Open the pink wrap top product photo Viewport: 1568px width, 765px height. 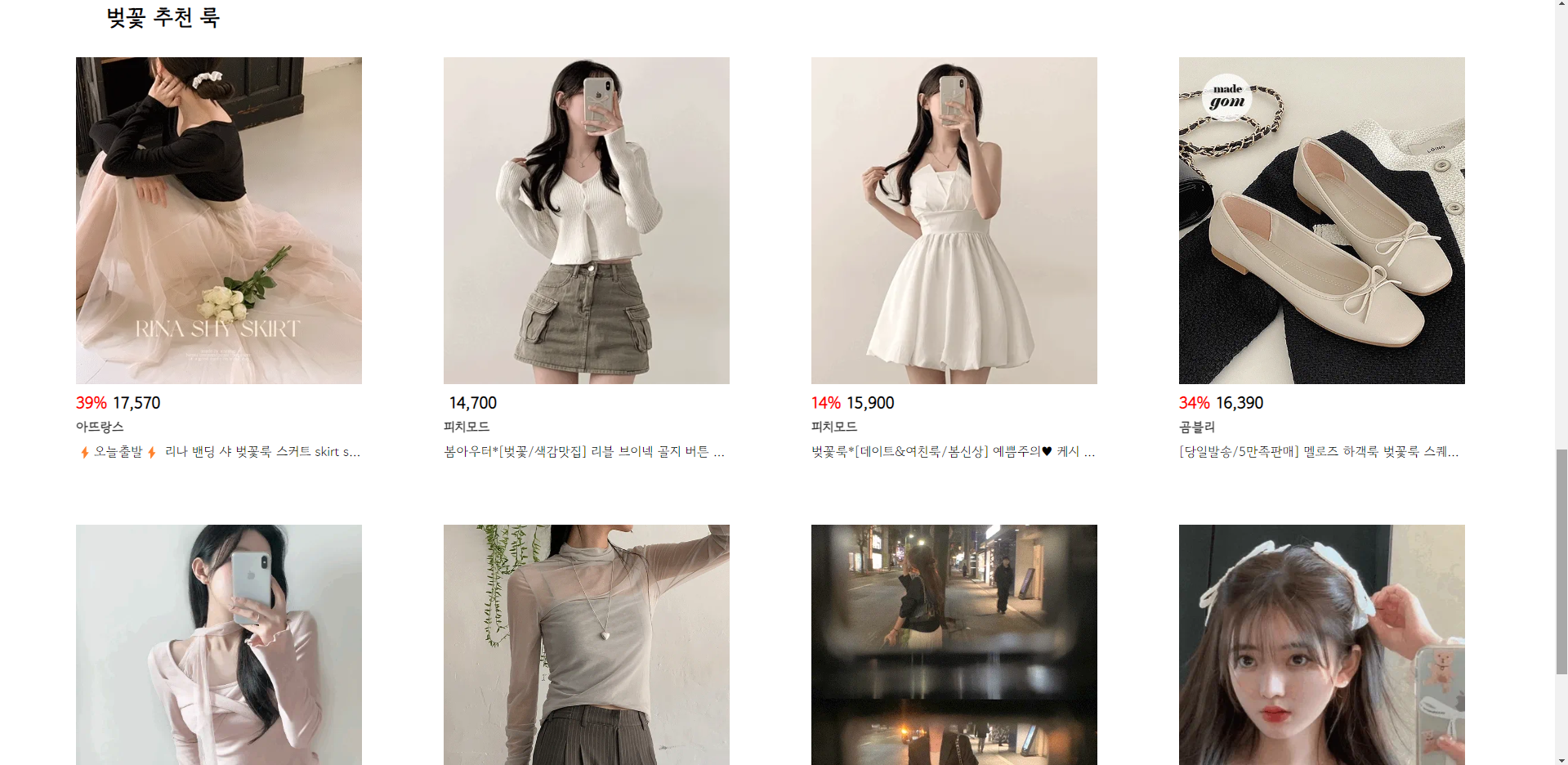(x=218, y=644)
